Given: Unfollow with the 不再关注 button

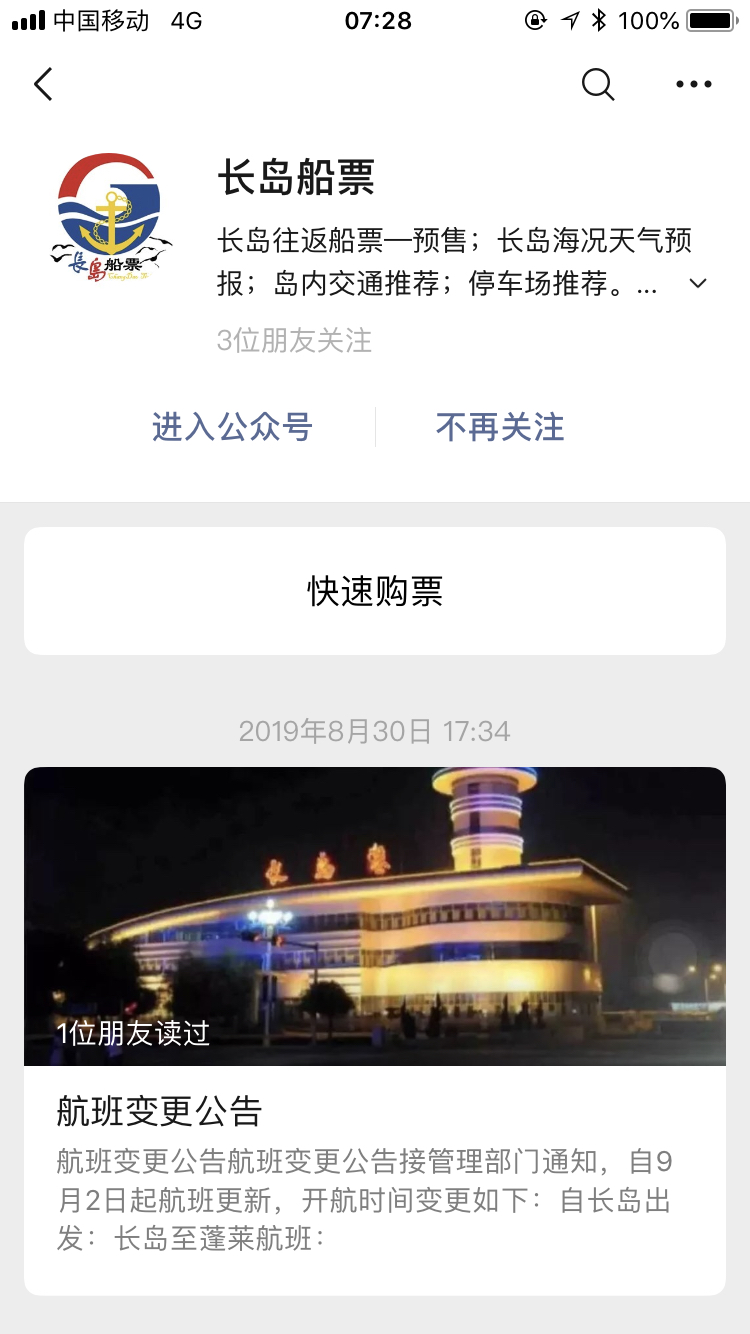Looking at the screenshot, I should pyautogui.click(x=500, y=427).
